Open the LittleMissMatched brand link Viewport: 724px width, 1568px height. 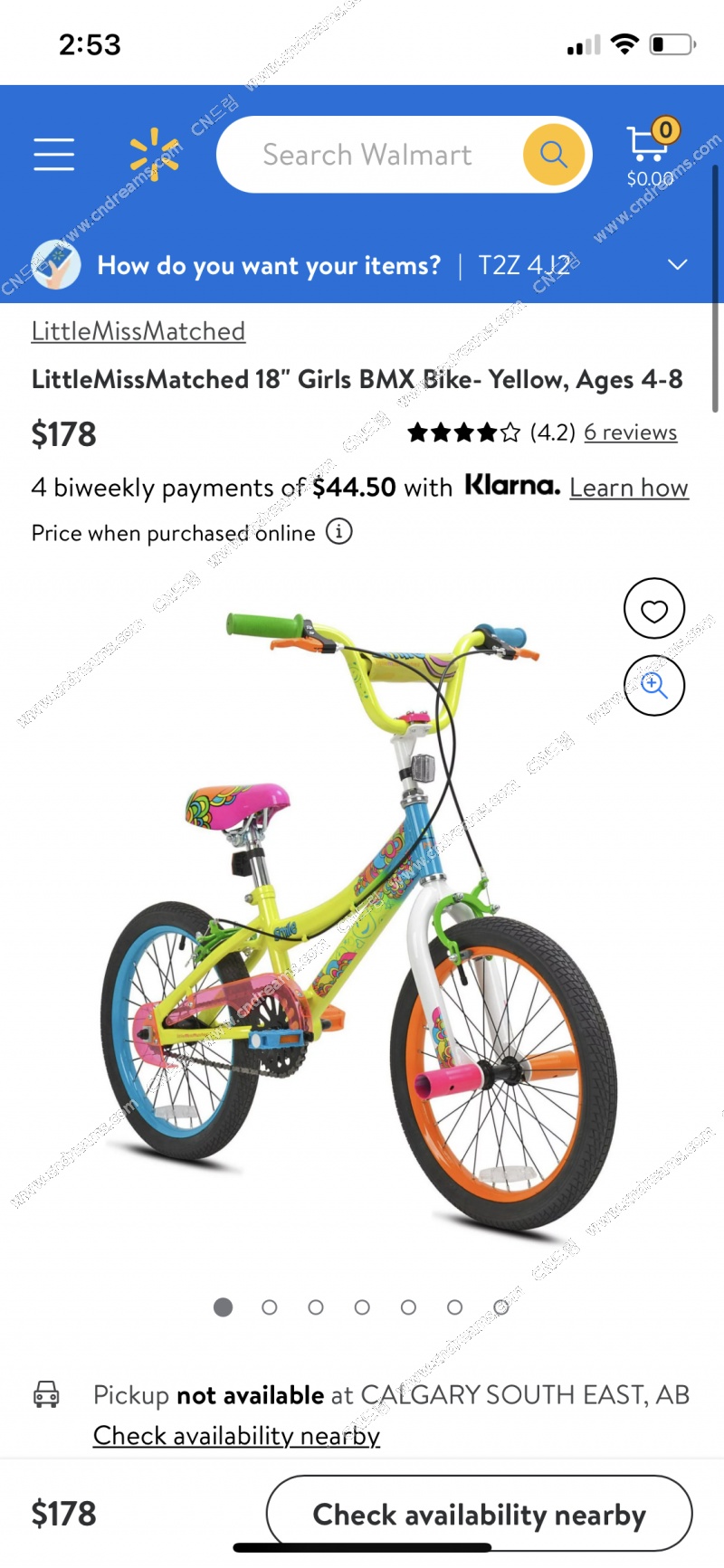[138, 331]
